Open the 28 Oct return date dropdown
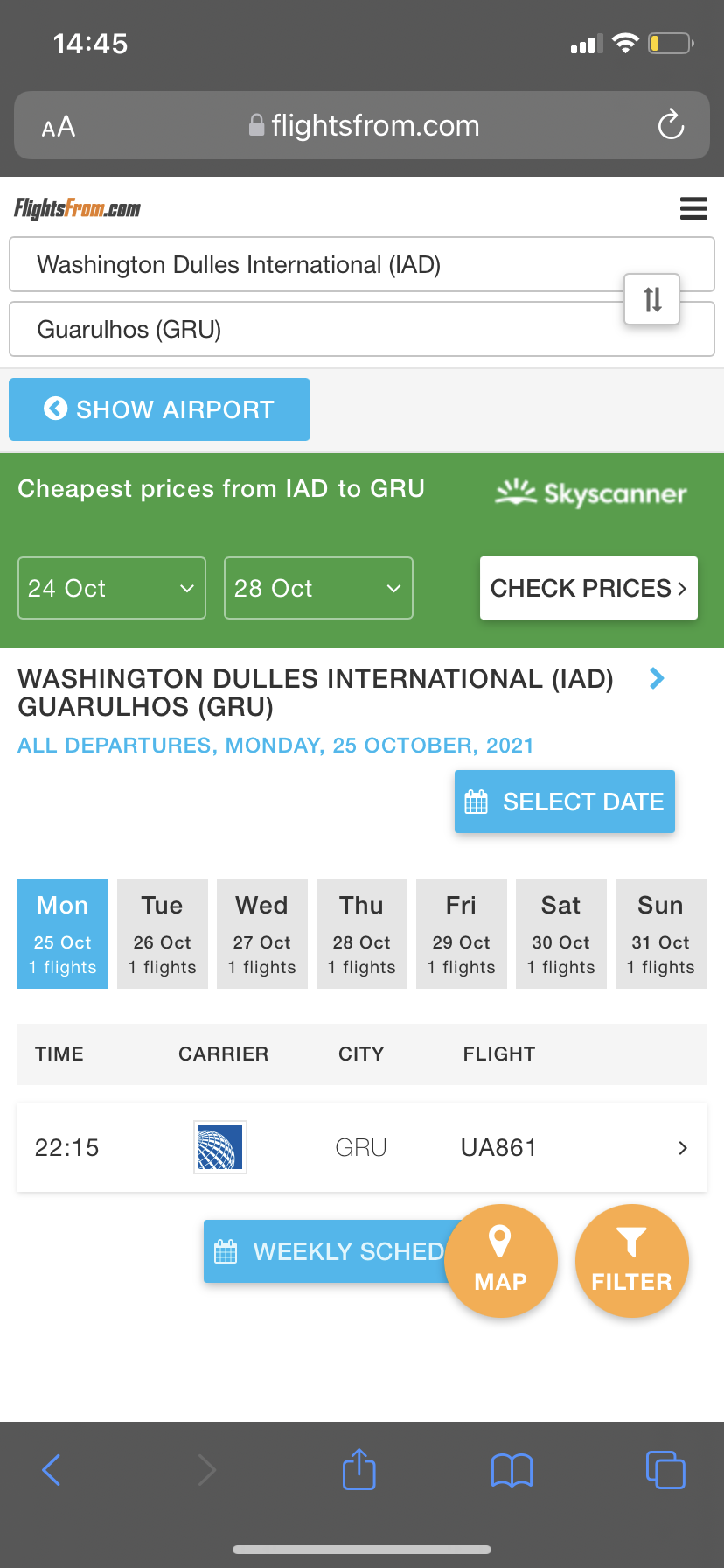This screenshot has width=724, height=1568. [x=318, y=588]
